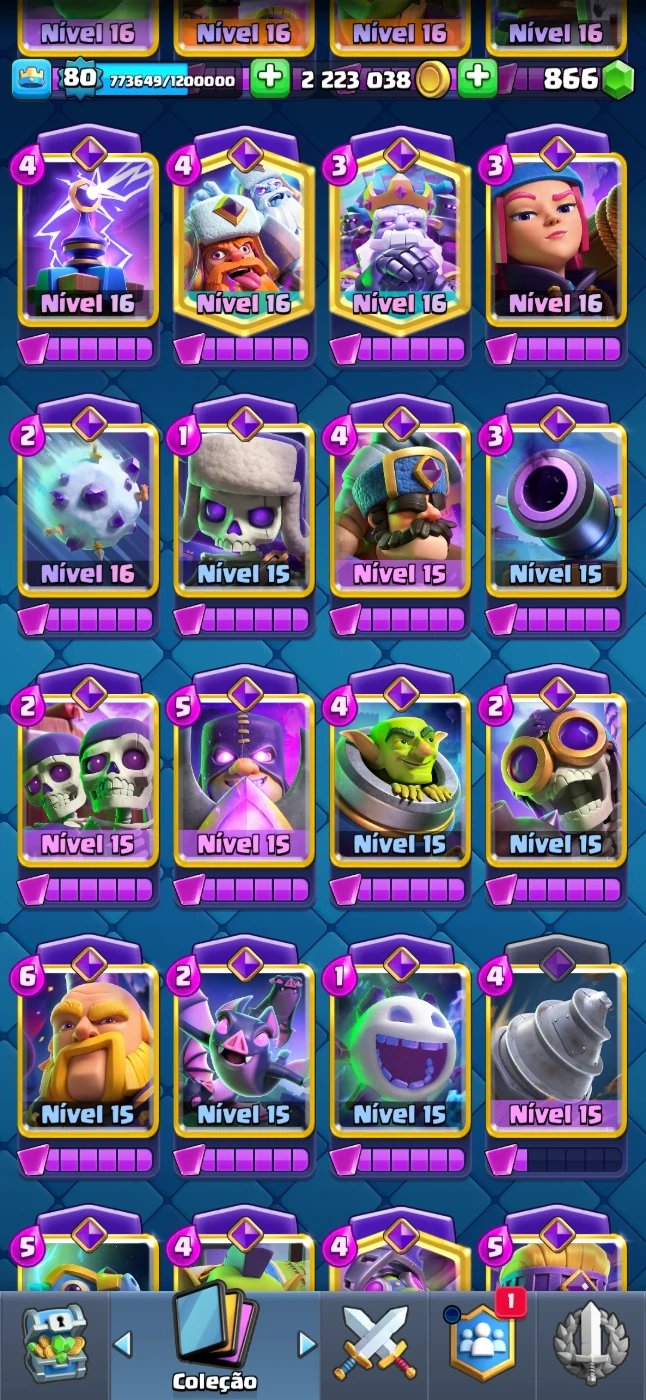646x1400 pixels.
Task: Buy gems using the gems plus button
Action: (x=478, y=78)
